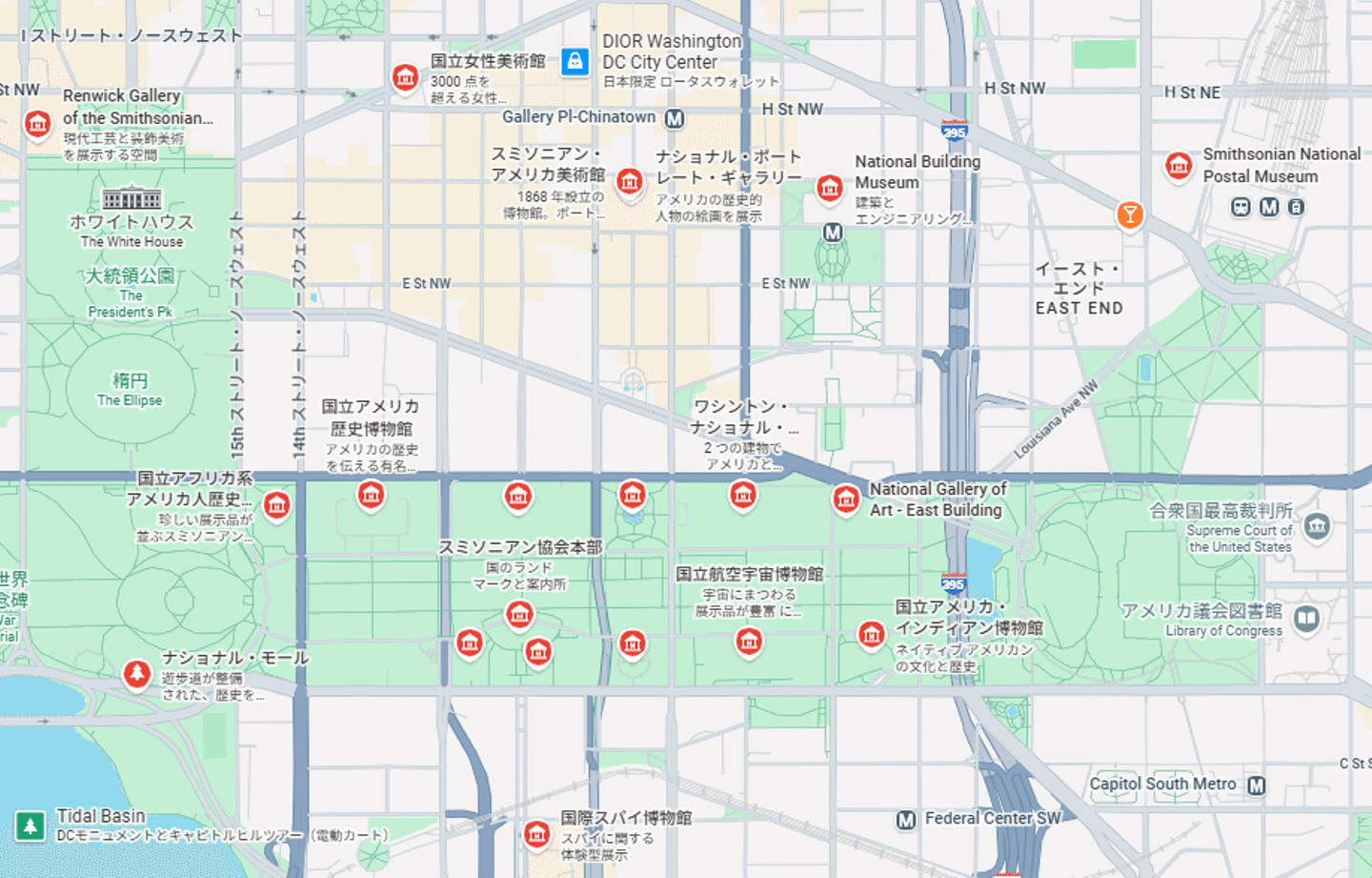Open the 国立アメリカ歴史博物館 pin
1372x878 pixels.
(x=371, y=495)
